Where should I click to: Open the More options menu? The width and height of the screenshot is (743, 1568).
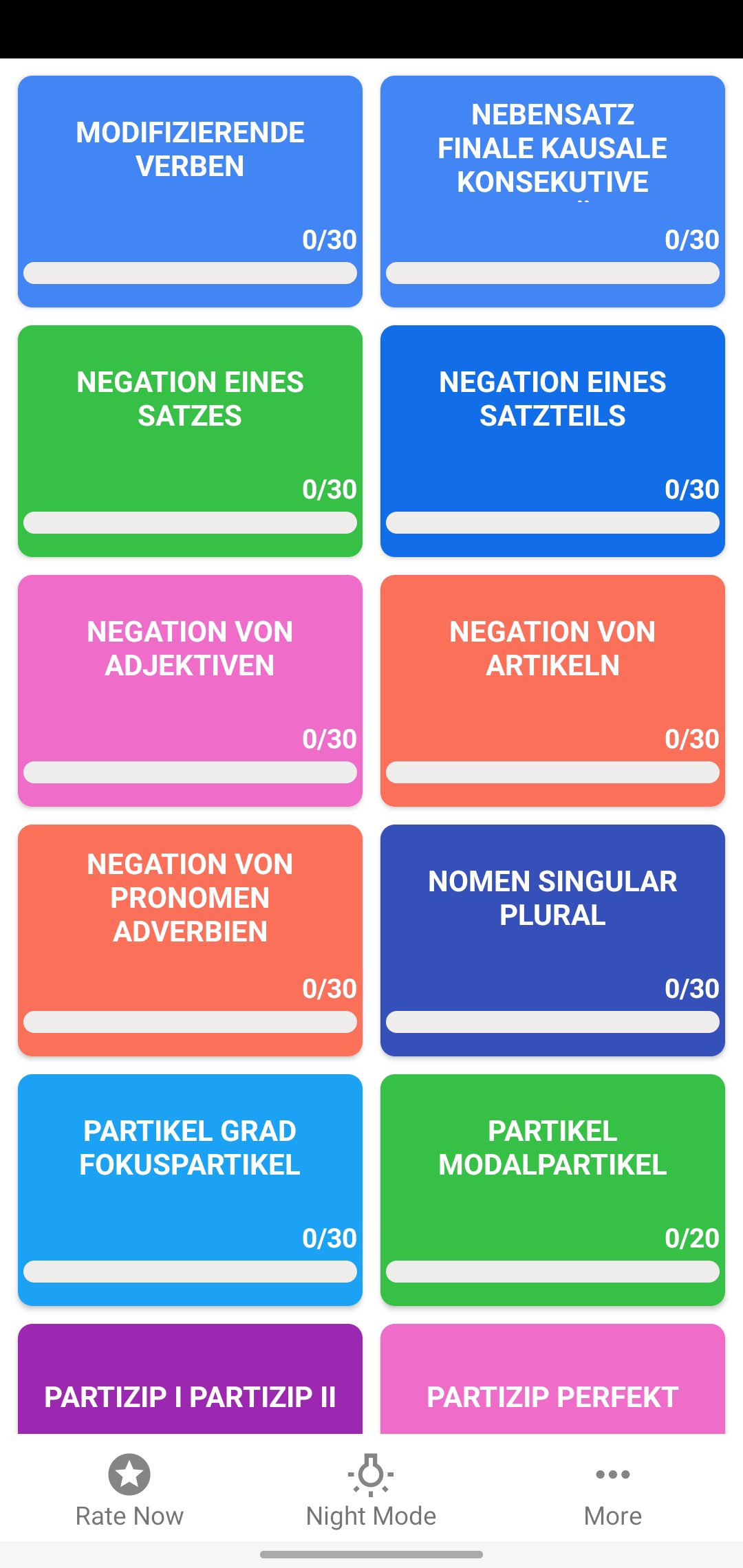612,1490
